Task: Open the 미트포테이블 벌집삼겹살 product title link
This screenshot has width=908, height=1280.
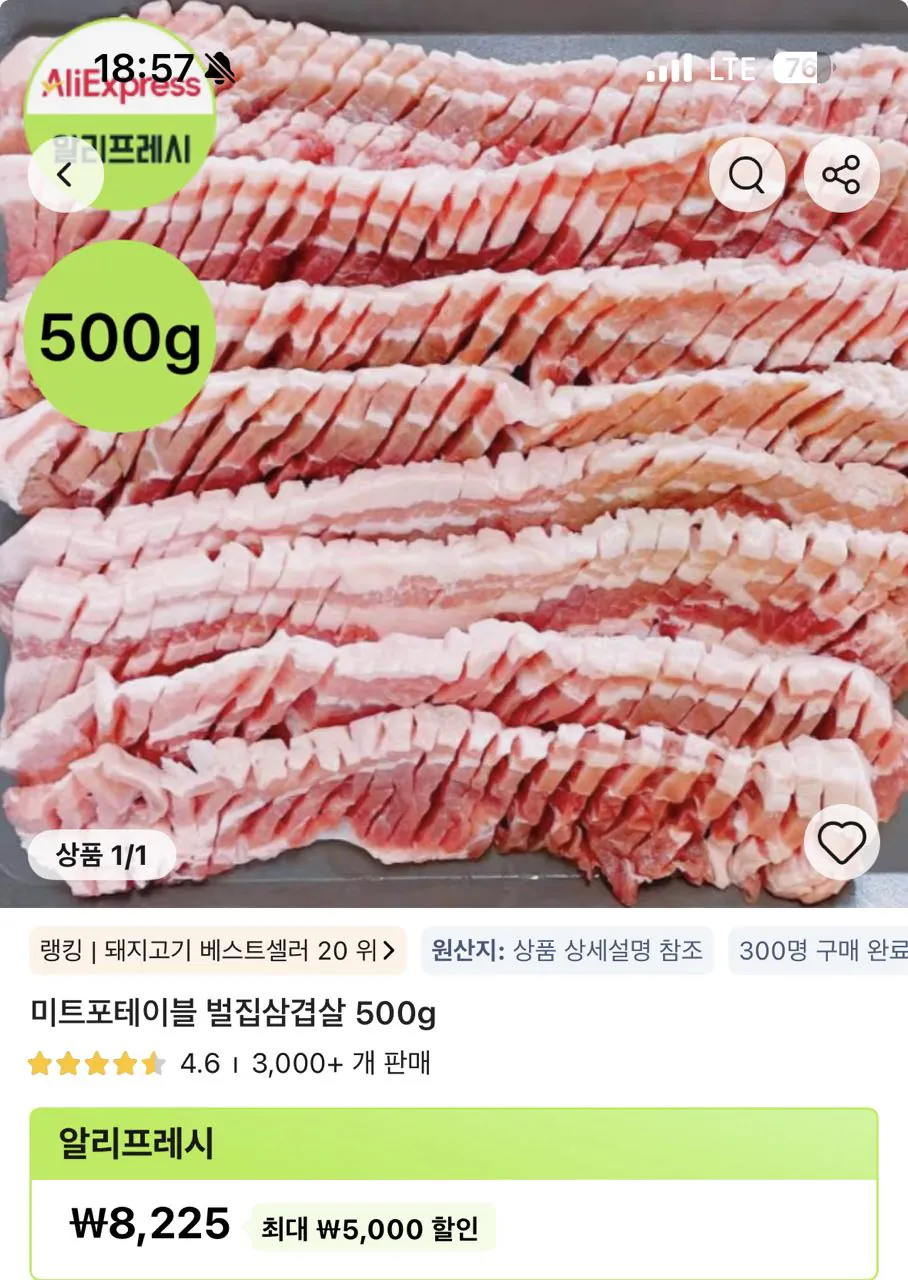Action: click(232, 1012)
